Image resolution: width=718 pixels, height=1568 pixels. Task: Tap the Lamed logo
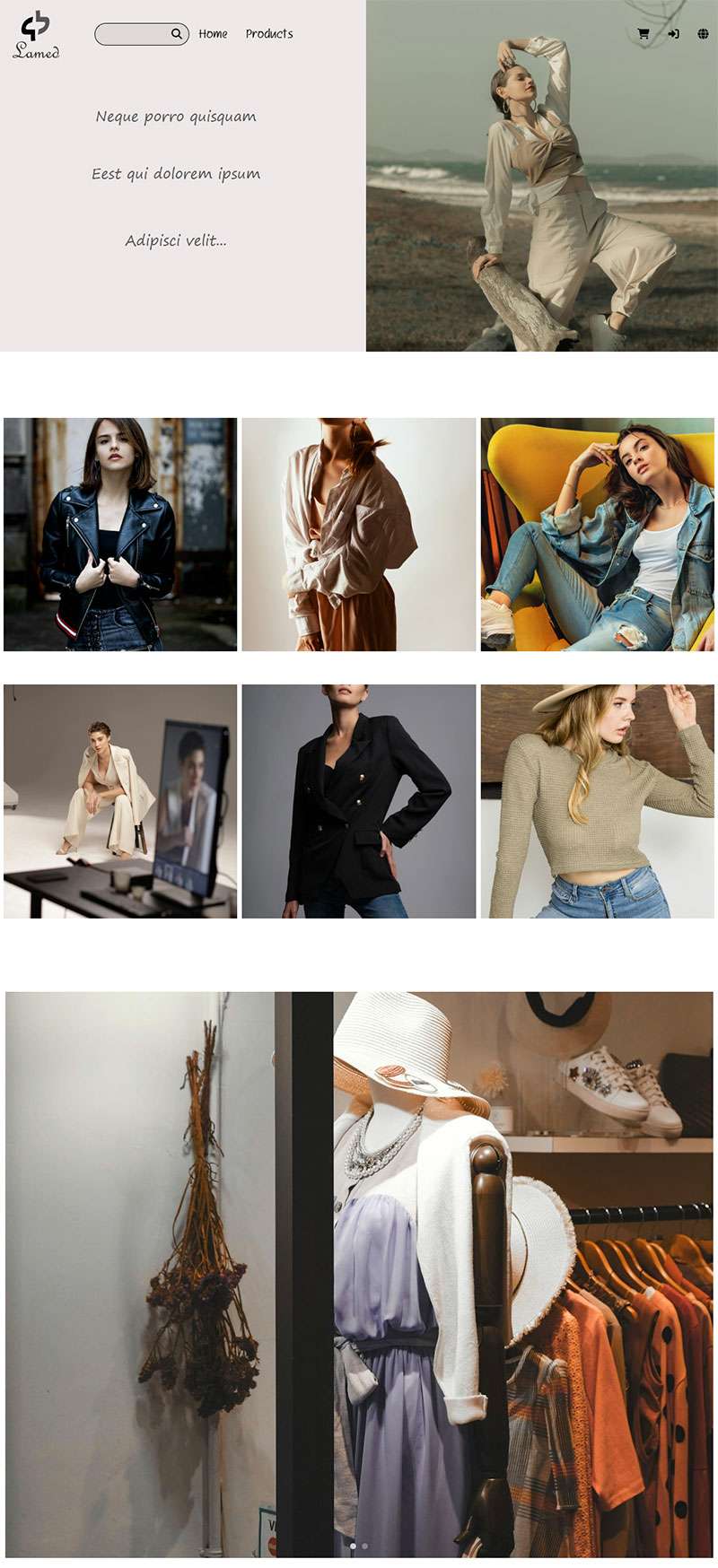(x=36, y=36)
